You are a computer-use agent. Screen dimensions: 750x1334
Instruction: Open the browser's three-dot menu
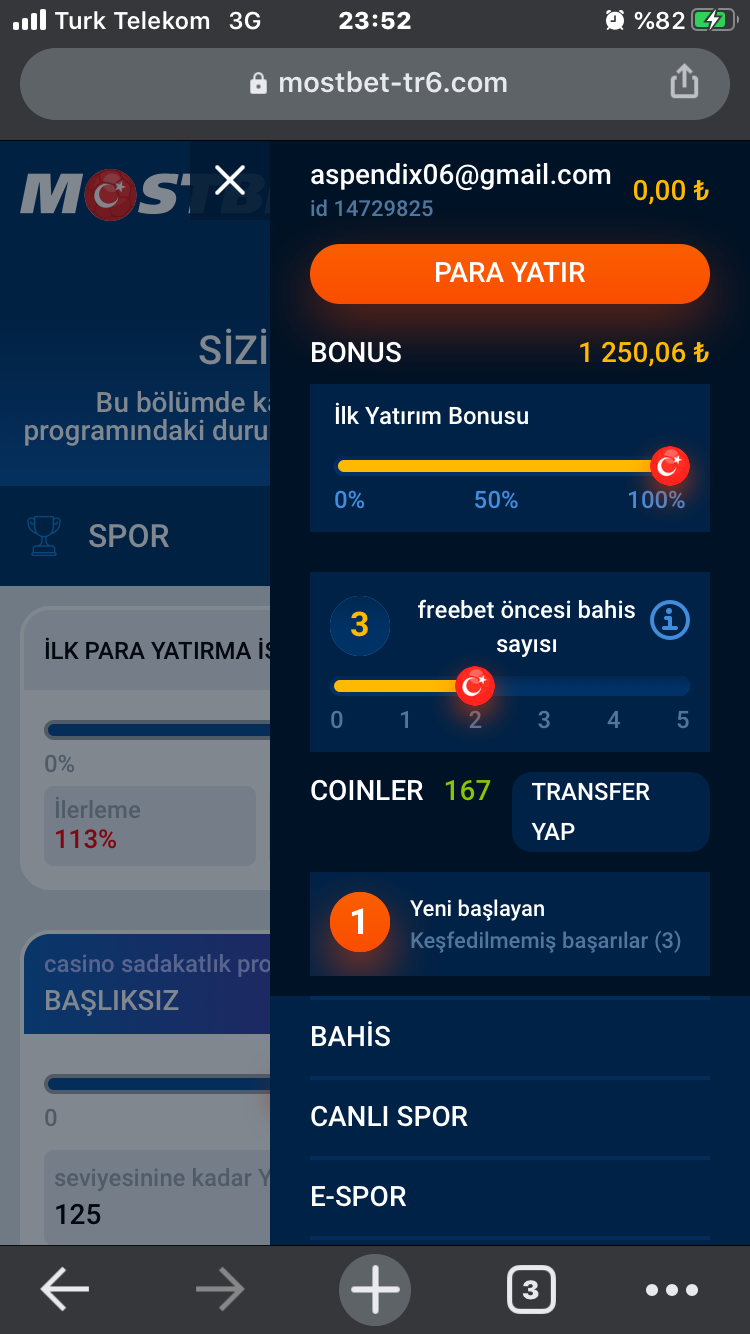point(672,1290)
